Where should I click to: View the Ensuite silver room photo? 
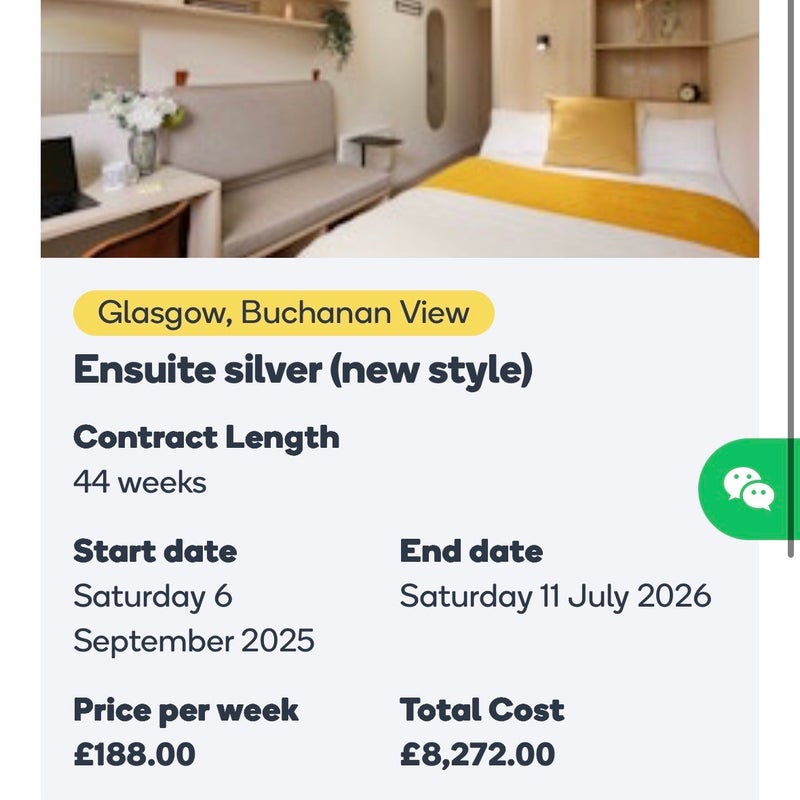point(400,128)
